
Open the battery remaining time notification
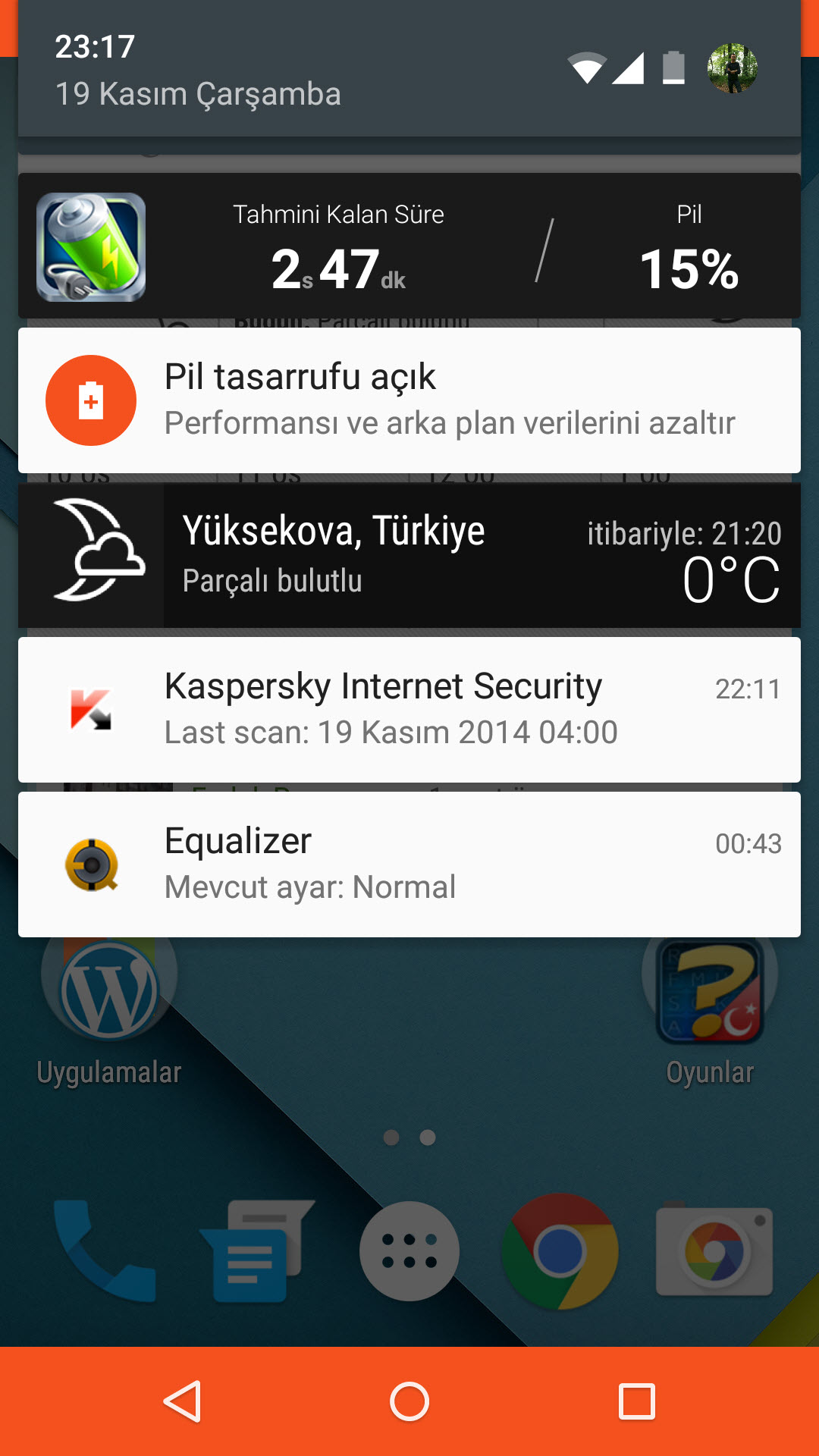[x=409, y=246]
